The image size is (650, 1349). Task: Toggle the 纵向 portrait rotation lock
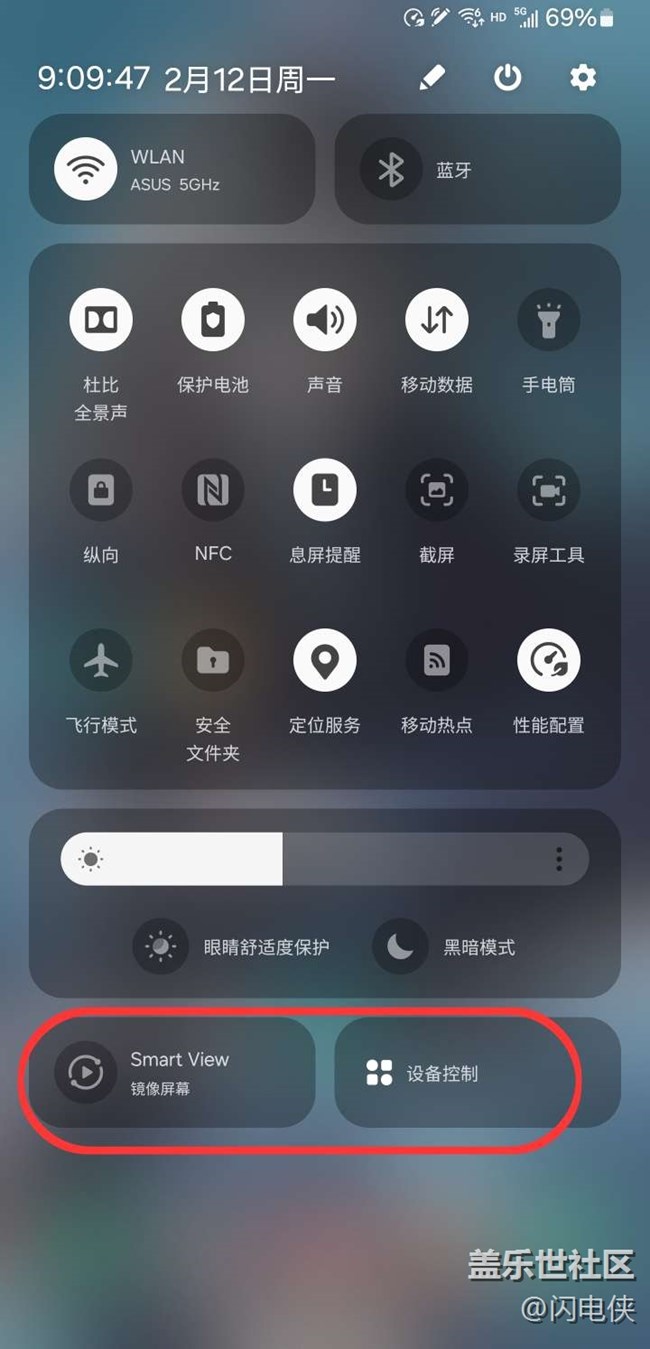pyautogui.click(x=101, y=490)
